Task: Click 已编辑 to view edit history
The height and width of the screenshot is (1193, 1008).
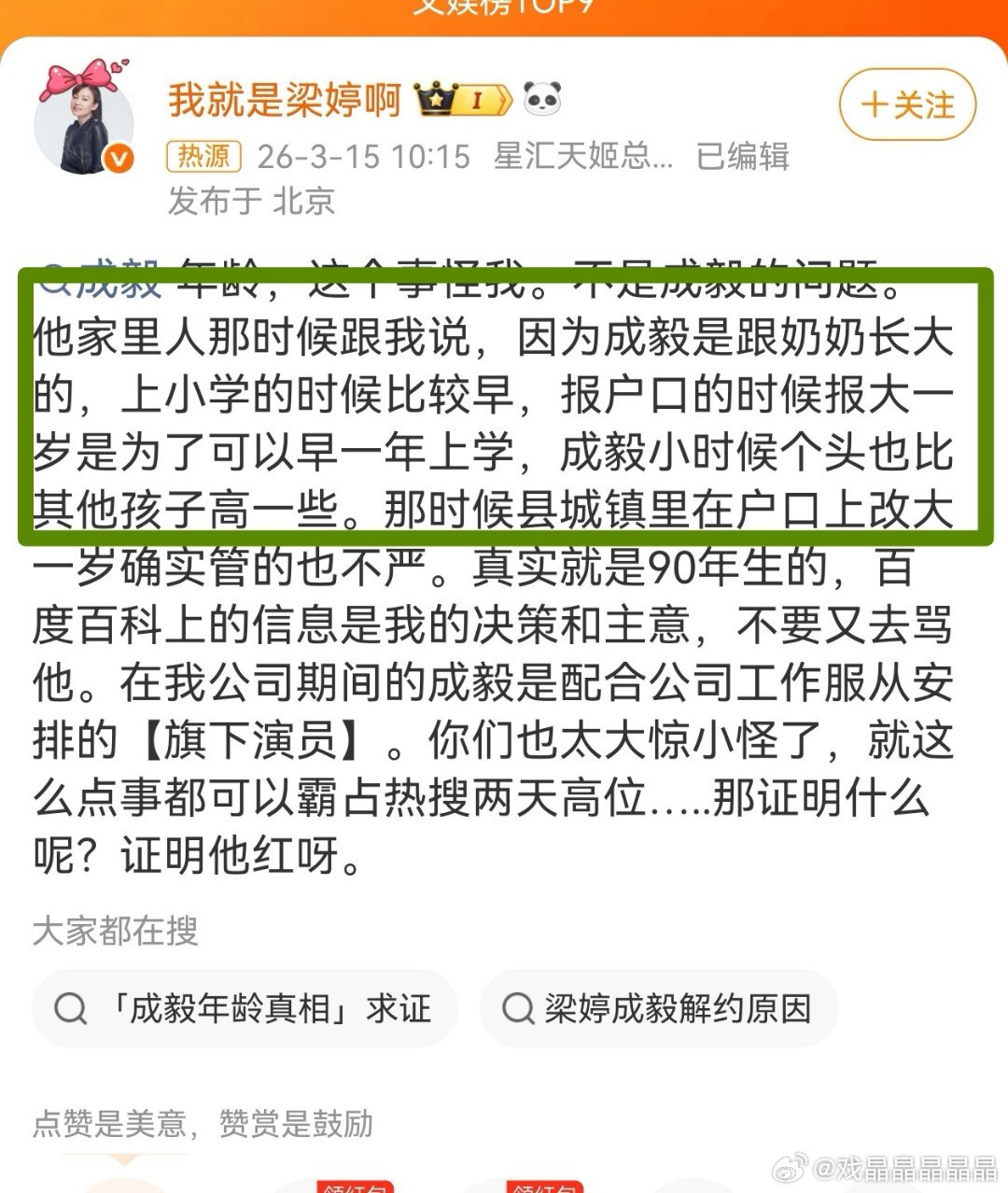Action: point(742,157)
